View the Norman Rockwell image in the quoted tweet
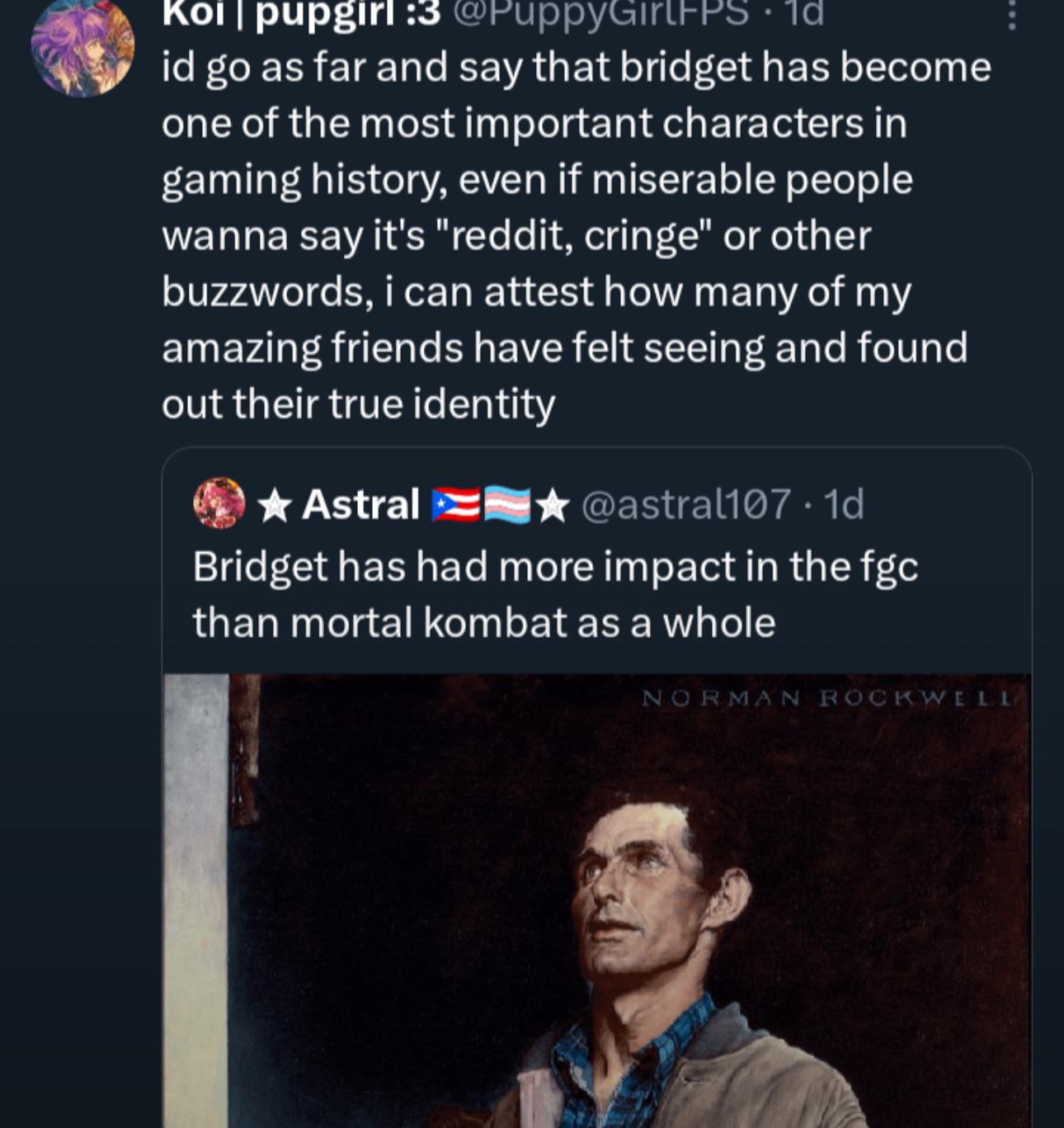 (596, 901)
